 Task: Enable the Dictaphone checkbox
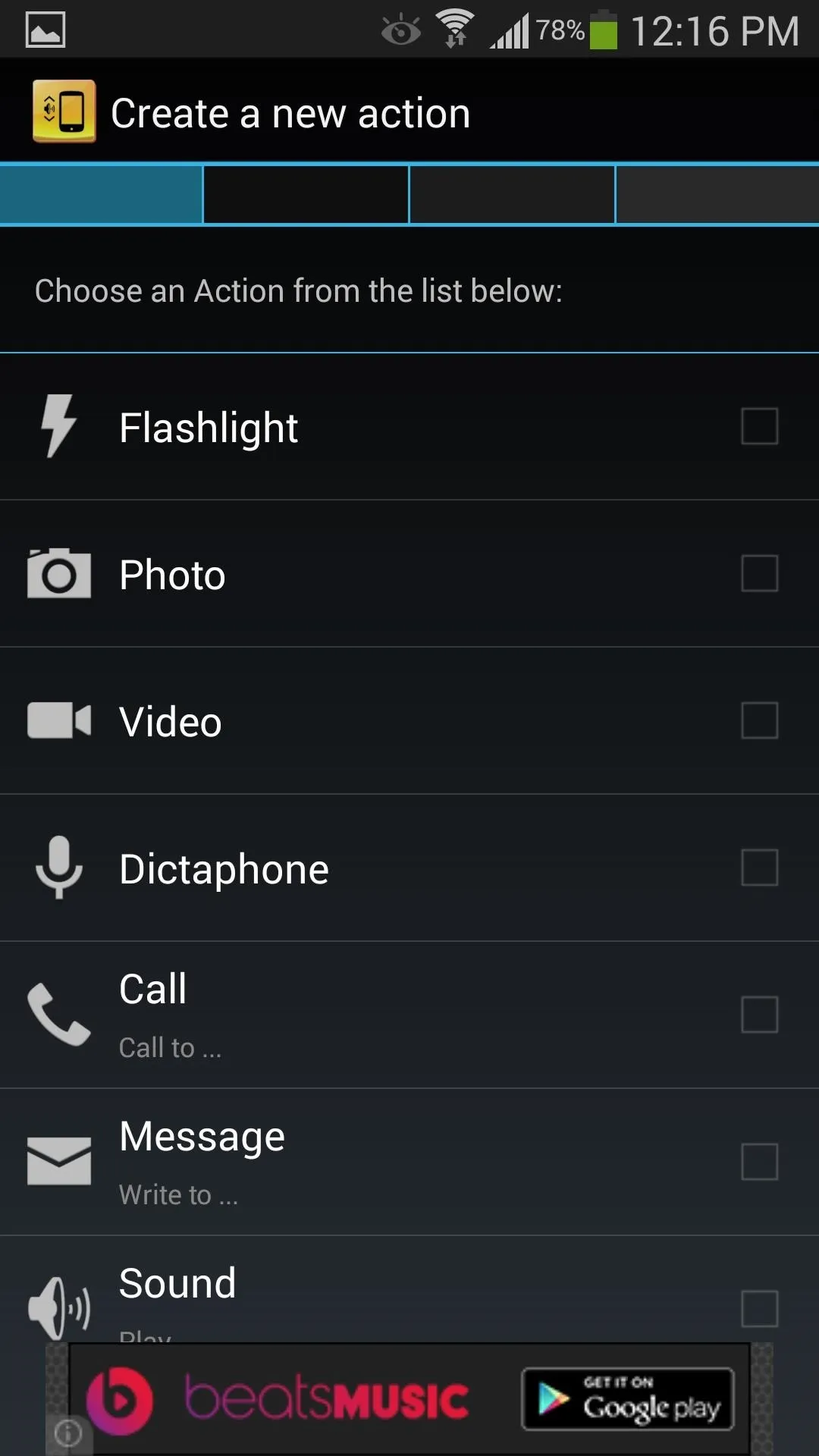[x=759, y=868]
